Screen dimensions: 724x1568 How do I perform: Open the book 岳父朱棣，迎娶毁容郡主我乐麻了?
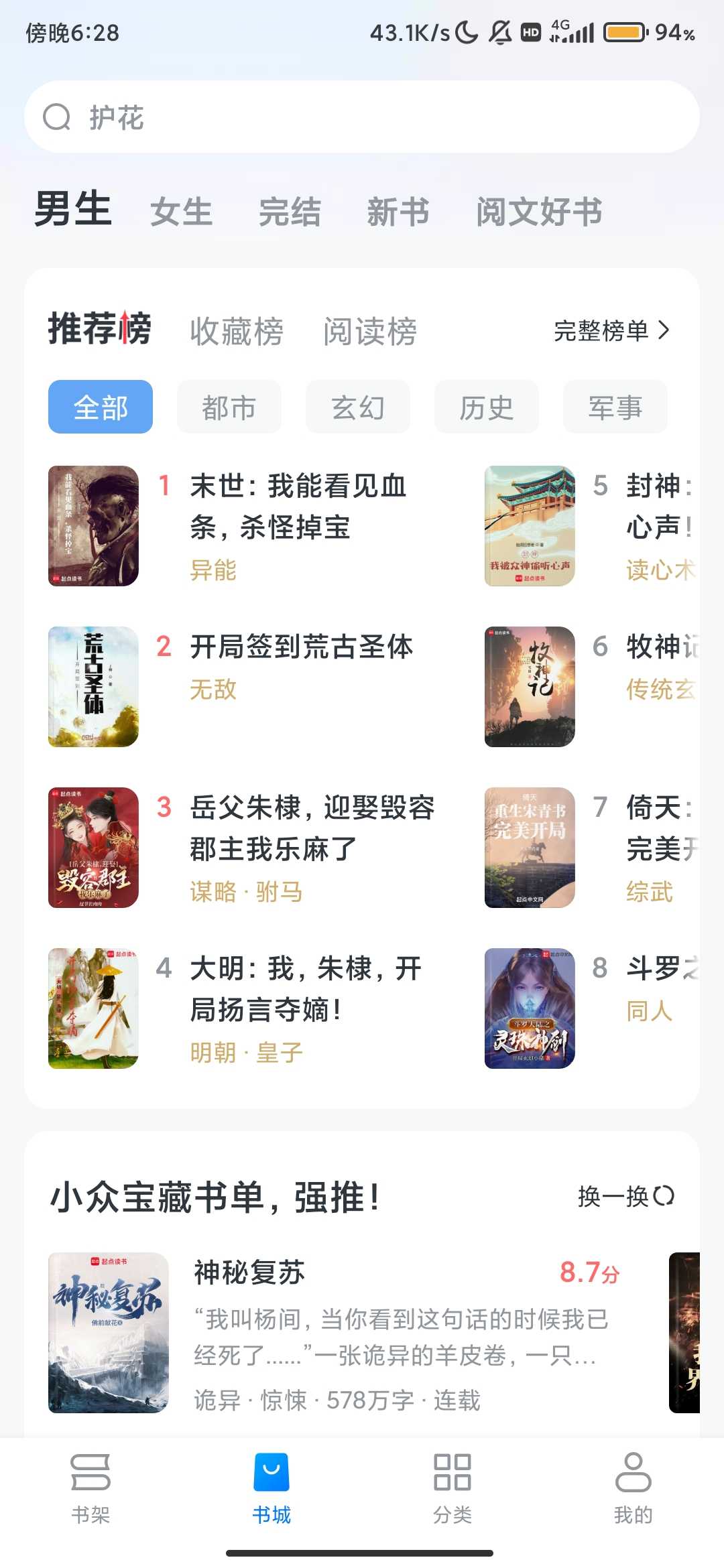coord(312,828)
